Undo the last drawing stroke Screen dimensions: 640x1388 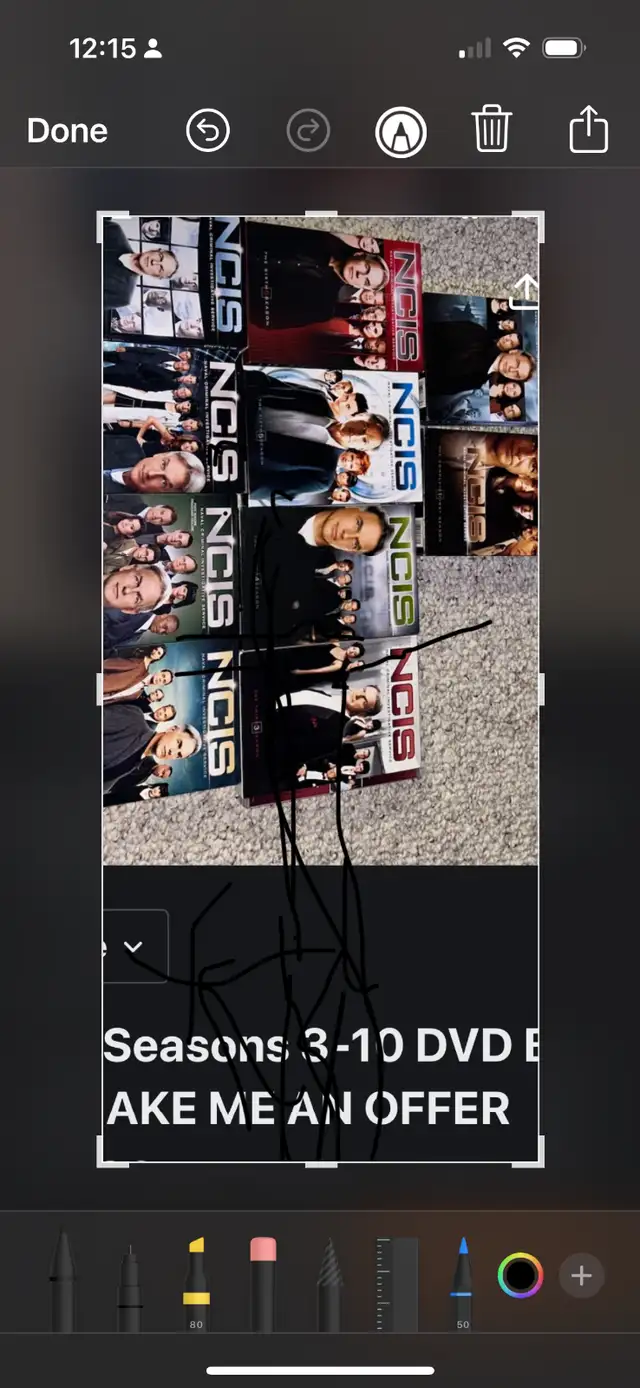coord(208,131)
